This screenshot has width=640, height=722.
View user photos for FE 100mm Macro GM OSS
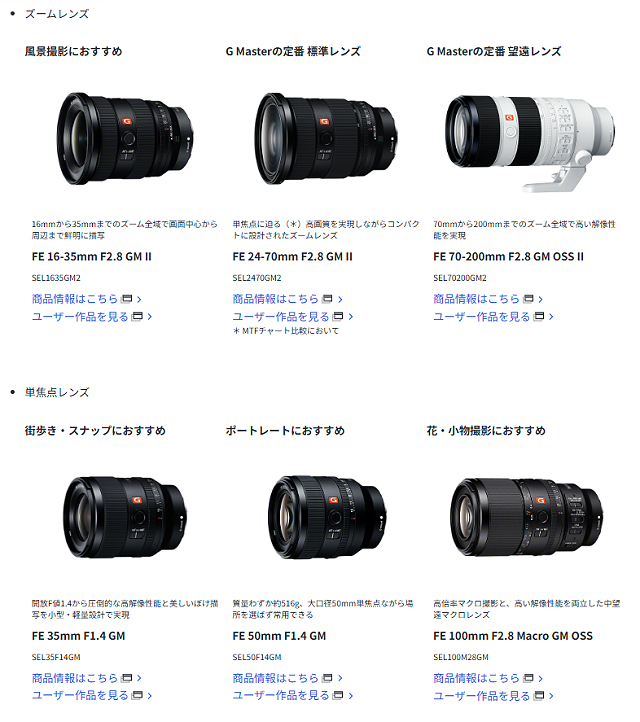(x=482, y=695)
